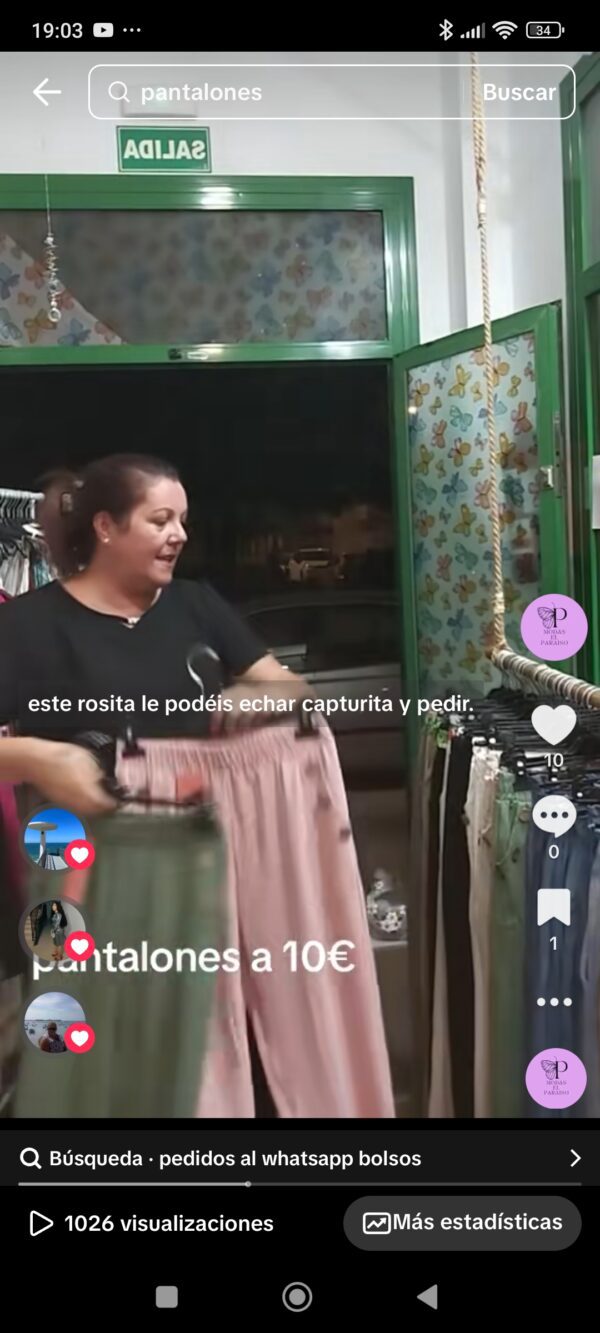Open search 'pedidos al whatsapp bolsos'
Image resolution: width=600 pixels, height=1333 pixels.
pyautogui.click(x=300, y=1158)
